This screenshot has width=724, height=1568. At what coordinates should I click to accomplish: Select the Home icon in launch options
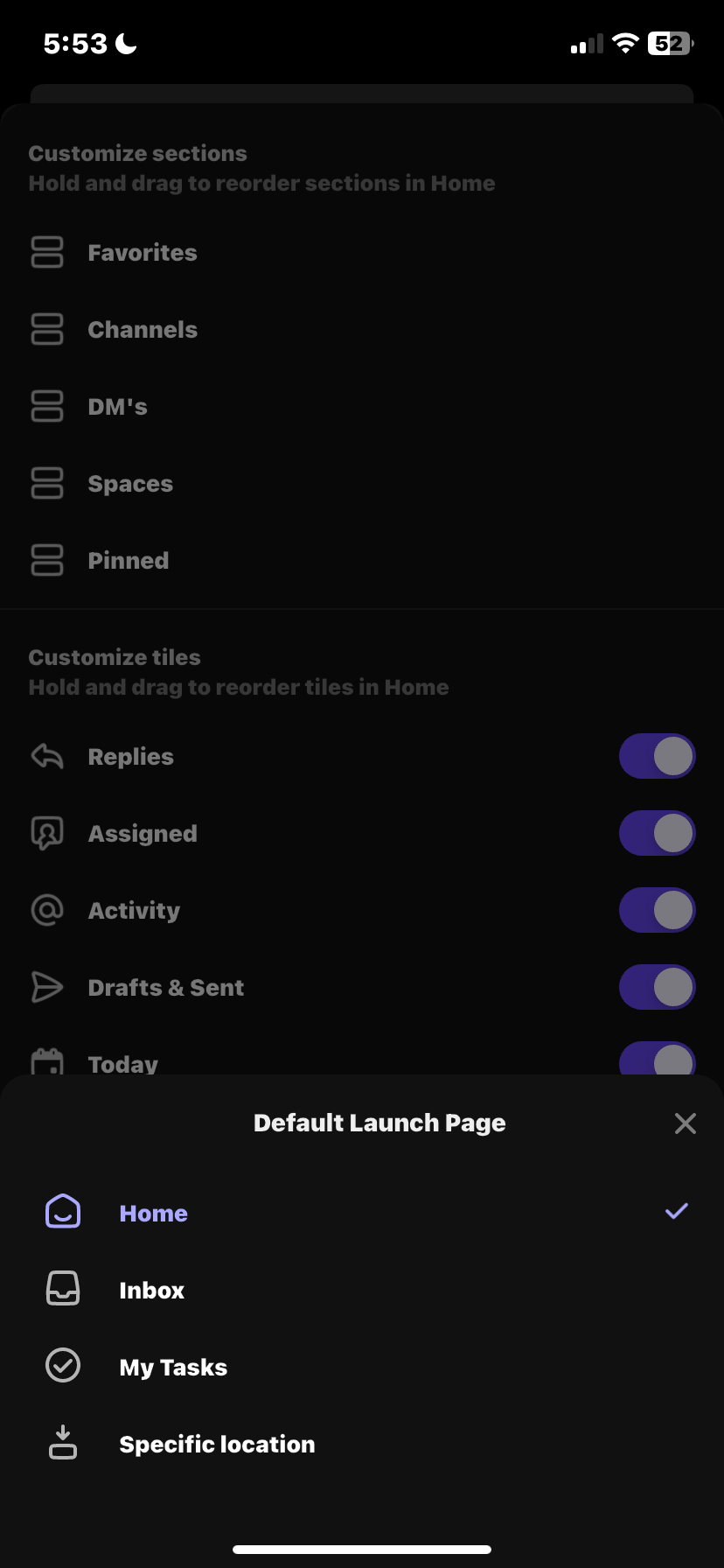coord(62,1212)
